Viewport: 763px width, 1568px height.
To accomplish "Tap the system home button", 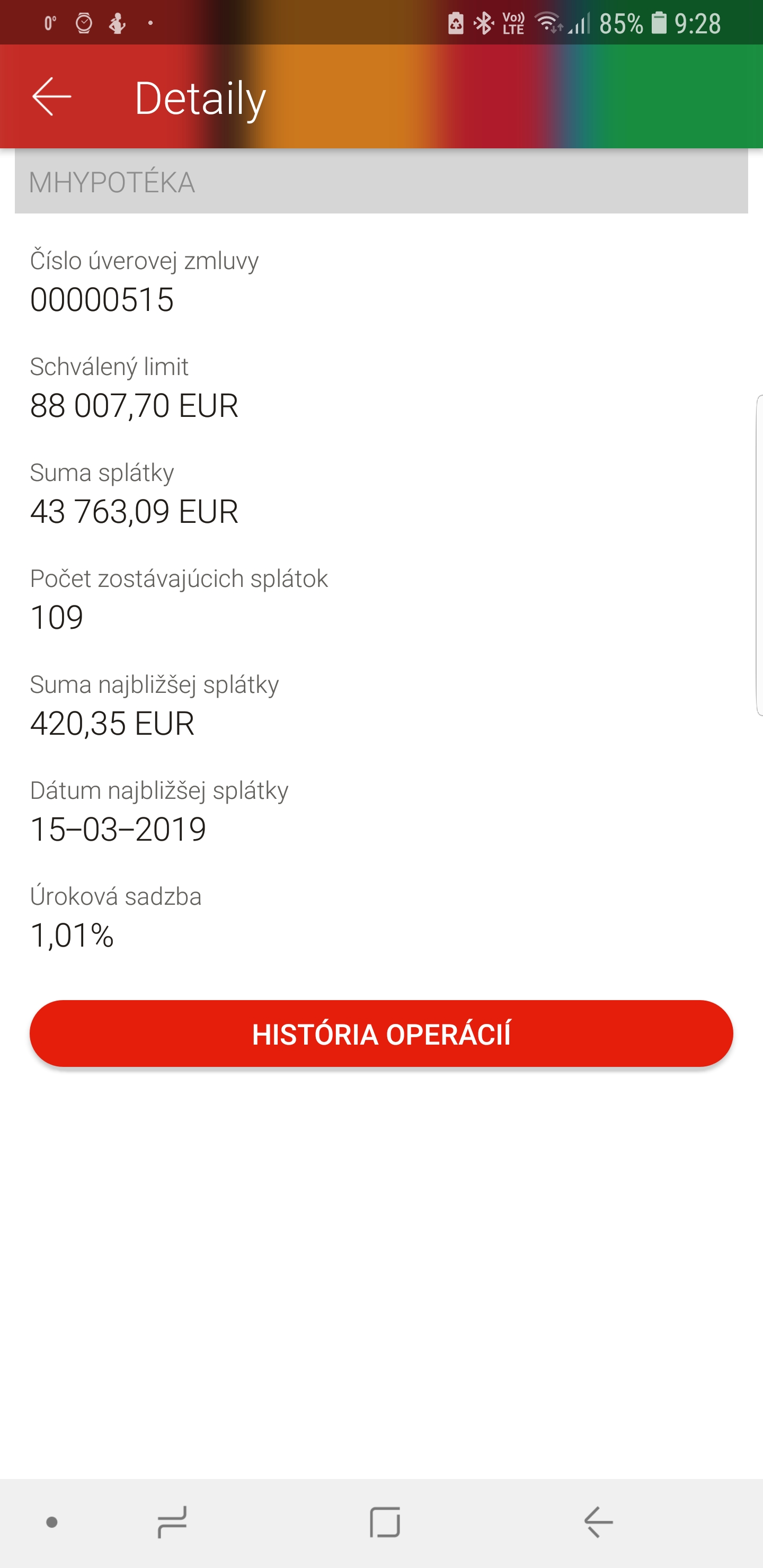I will pos(385,1522).
